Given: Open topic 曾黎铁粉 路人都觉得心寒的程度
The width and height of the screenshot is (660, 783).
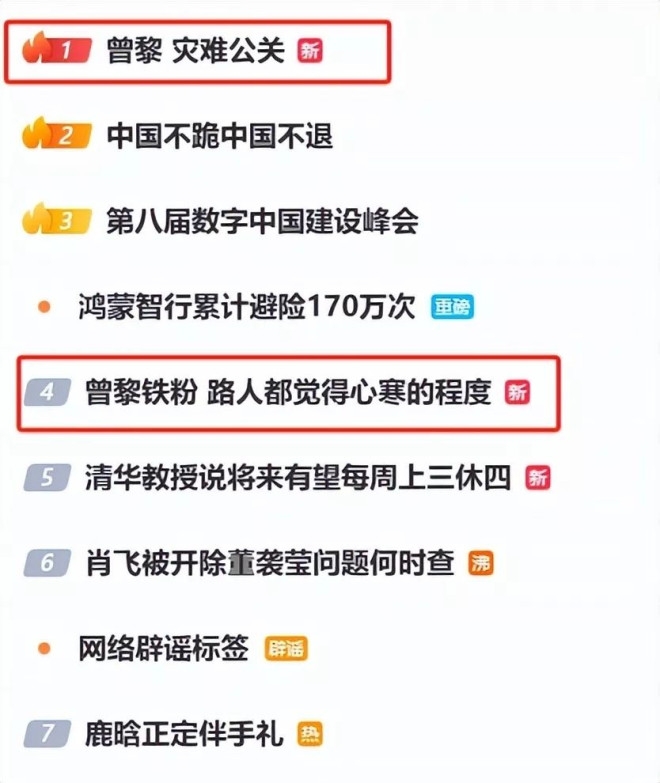Looking at the screenshot, I should coord(290,393).
